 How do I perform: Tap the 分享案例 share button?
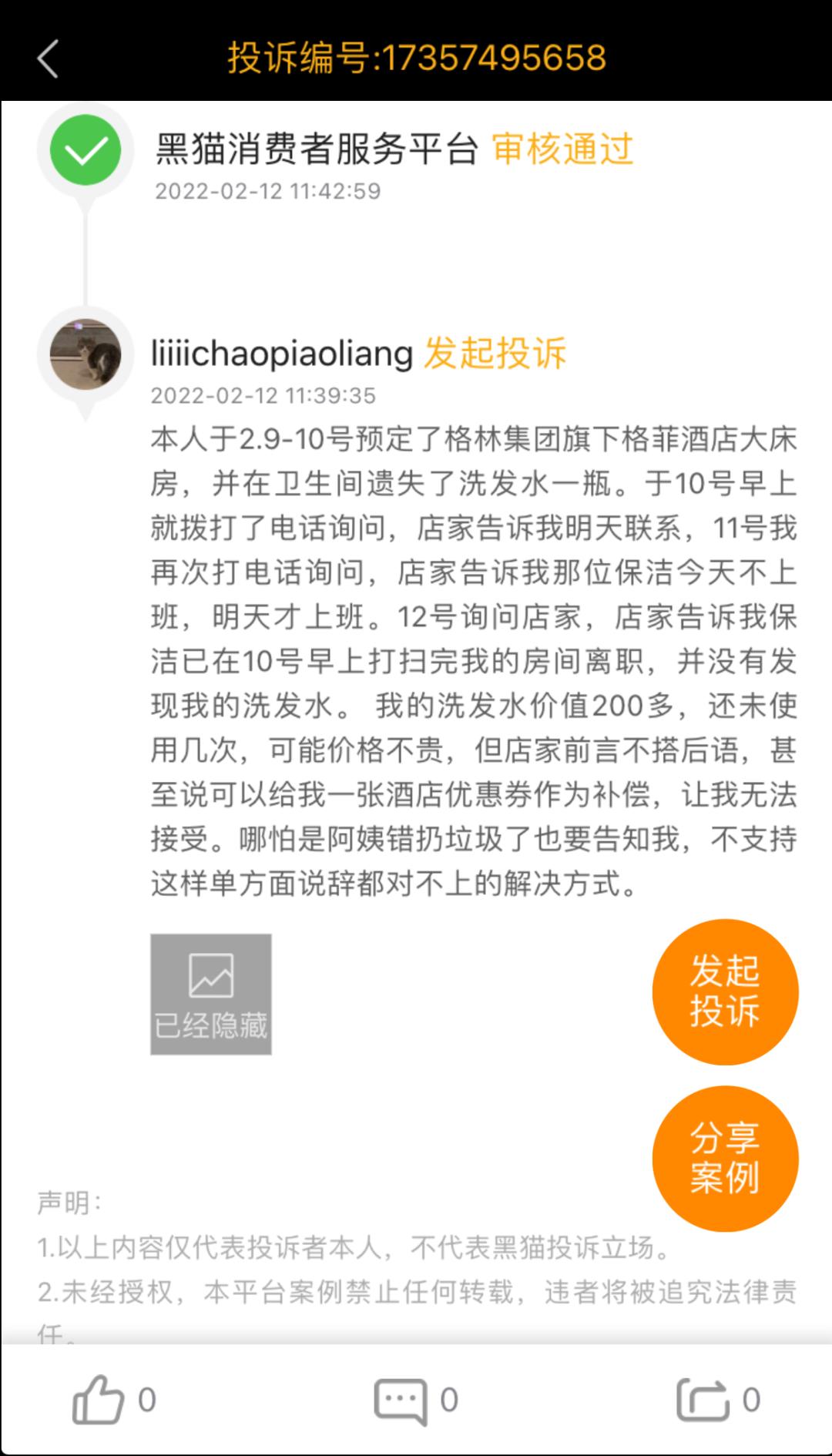tap(725, 1158)
